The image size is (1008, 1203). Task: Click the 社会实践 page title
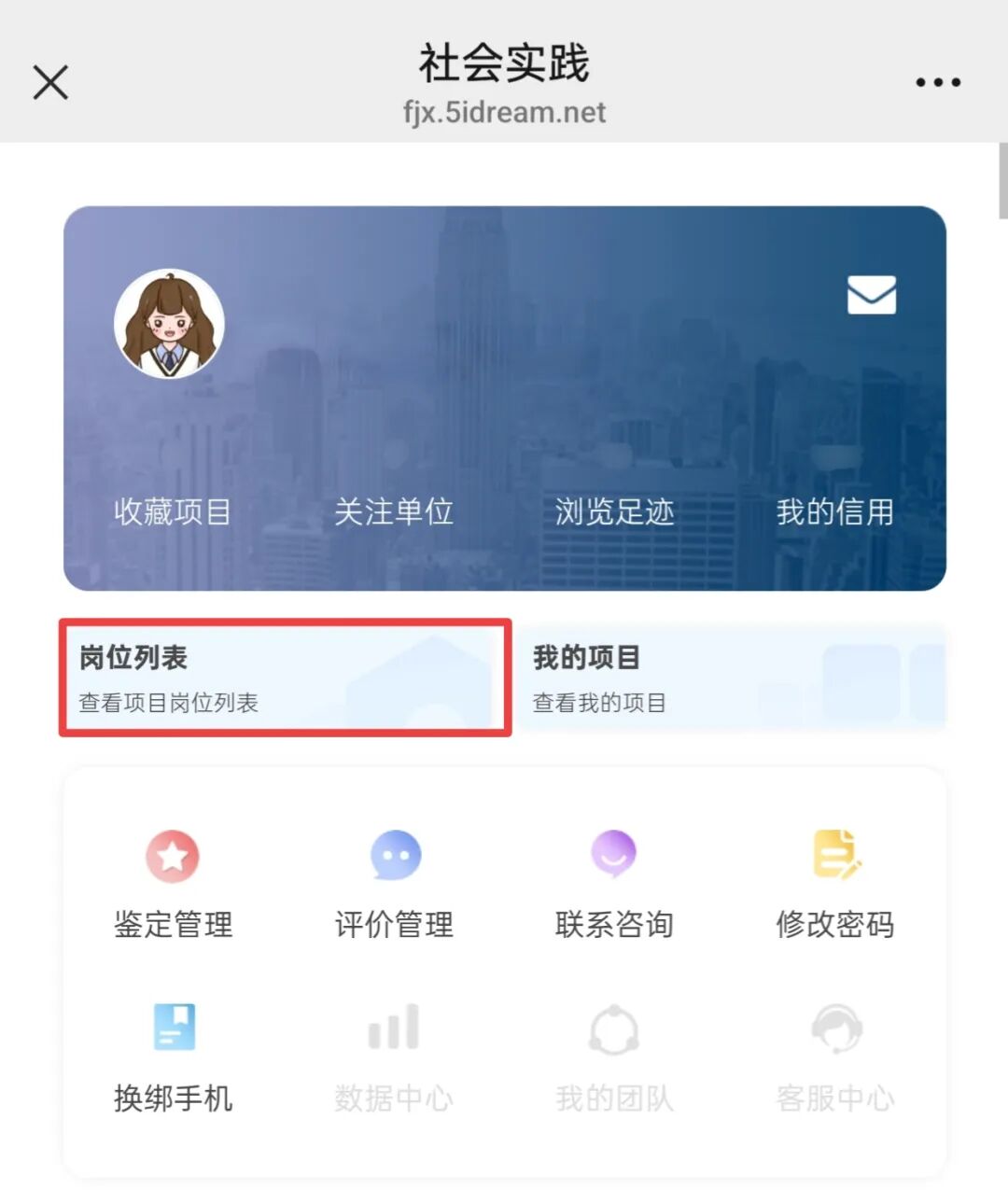click(x=504, y=63)
